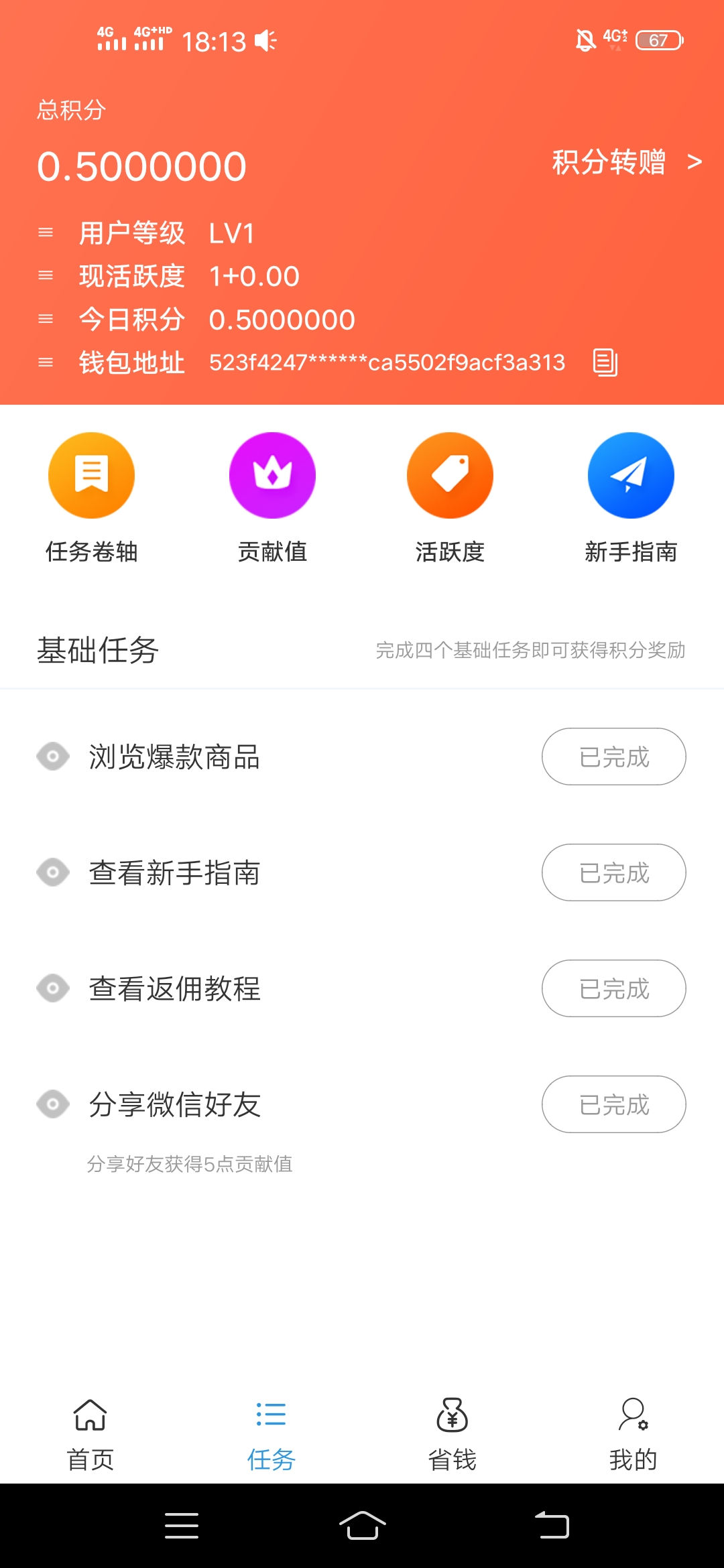Go back using system back button
The height and width of the screenshot is (1568, 724).
pos(552,1526)
